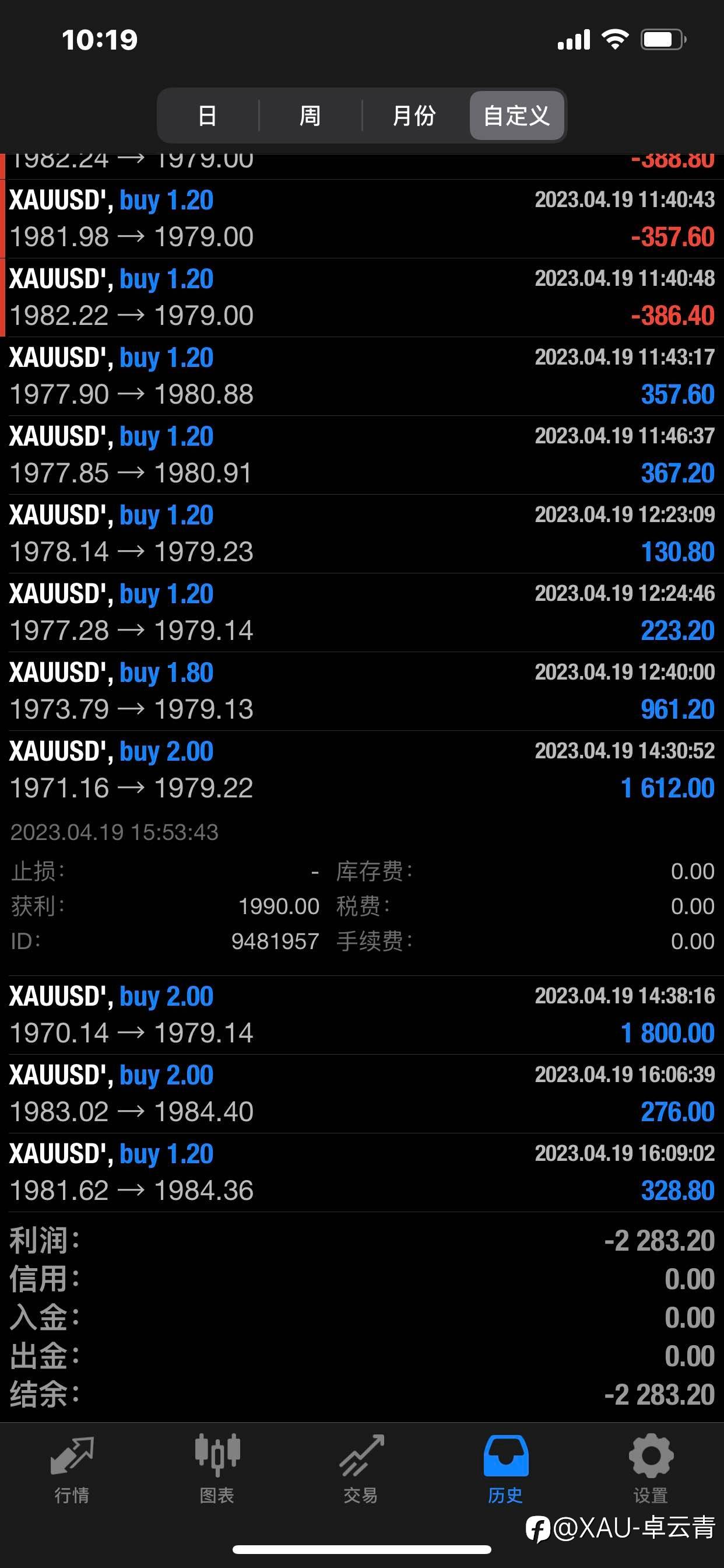Expand the buy 1.80 trade row
Image resolution: width=724 pixels, height=1568 pixels.
point(362,691)
